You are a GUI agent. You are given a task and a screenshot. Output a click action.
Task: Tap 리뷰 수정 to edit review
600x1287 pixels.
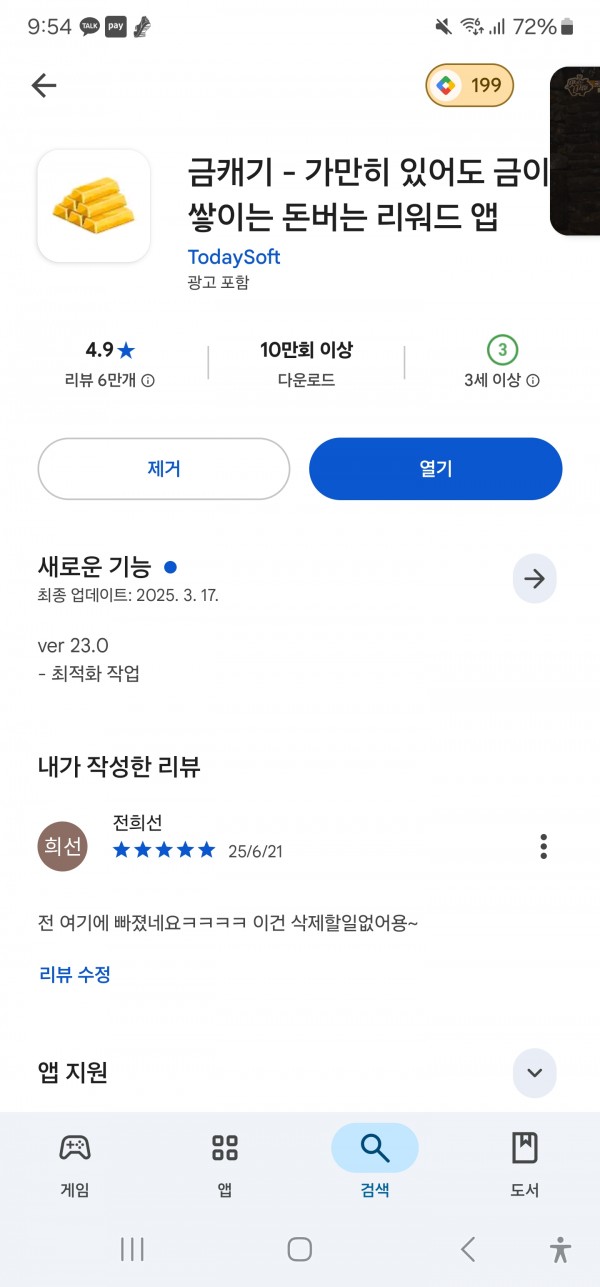[x=75, y=974]
